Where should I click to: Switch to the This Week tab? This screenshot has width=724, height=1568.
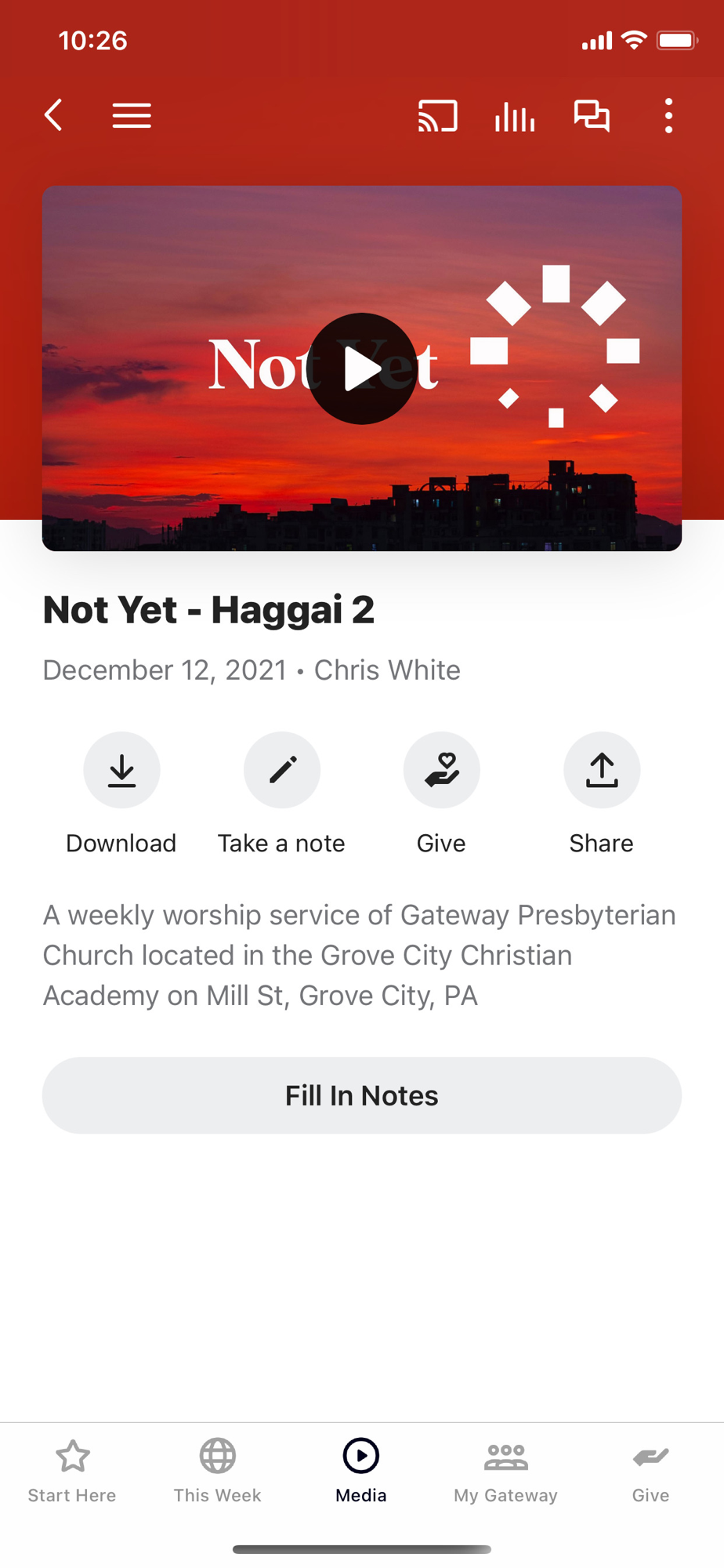click(x=217, y=1471)
